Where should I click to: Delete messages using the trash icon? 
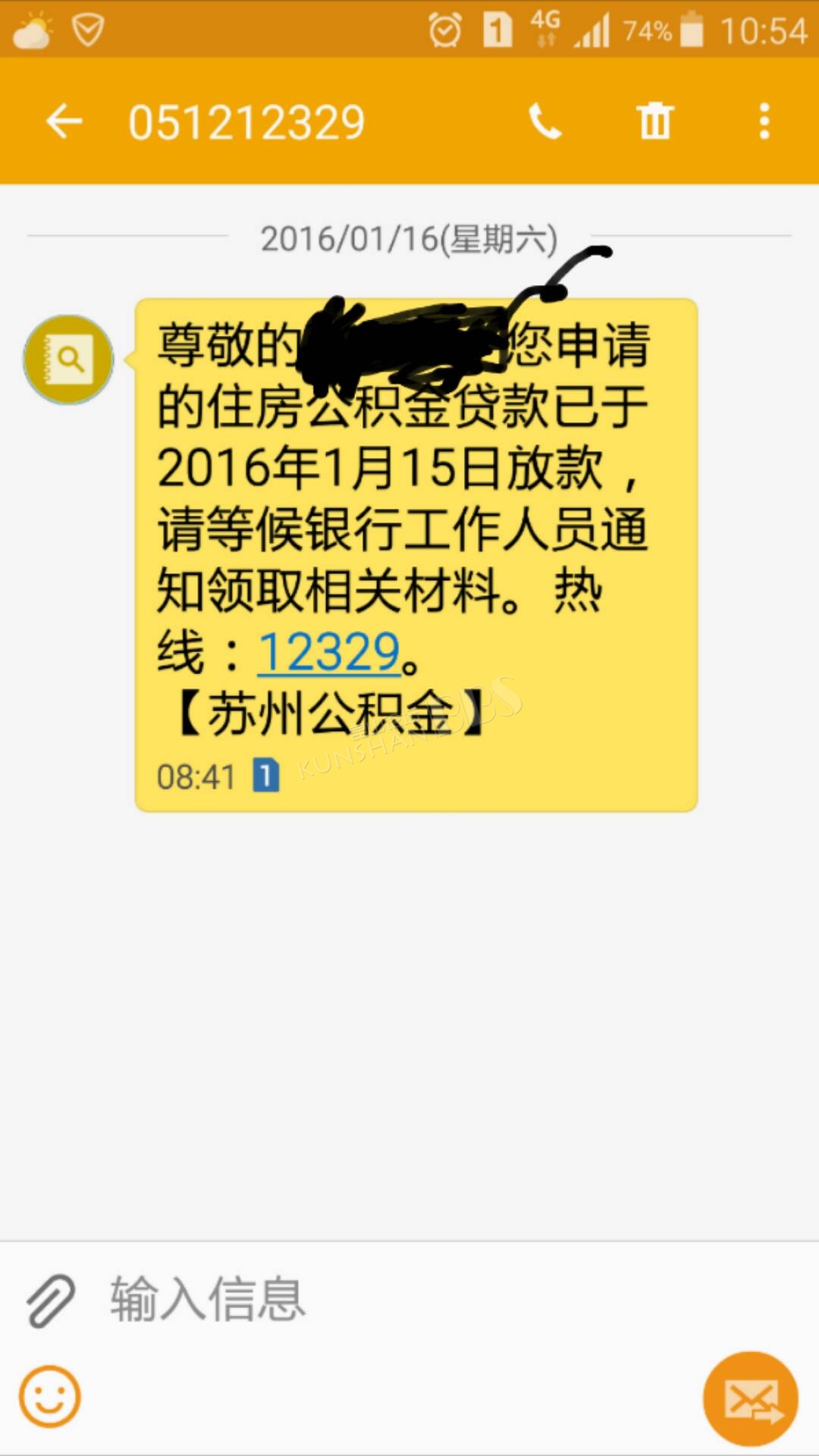(x=654, y=121)
